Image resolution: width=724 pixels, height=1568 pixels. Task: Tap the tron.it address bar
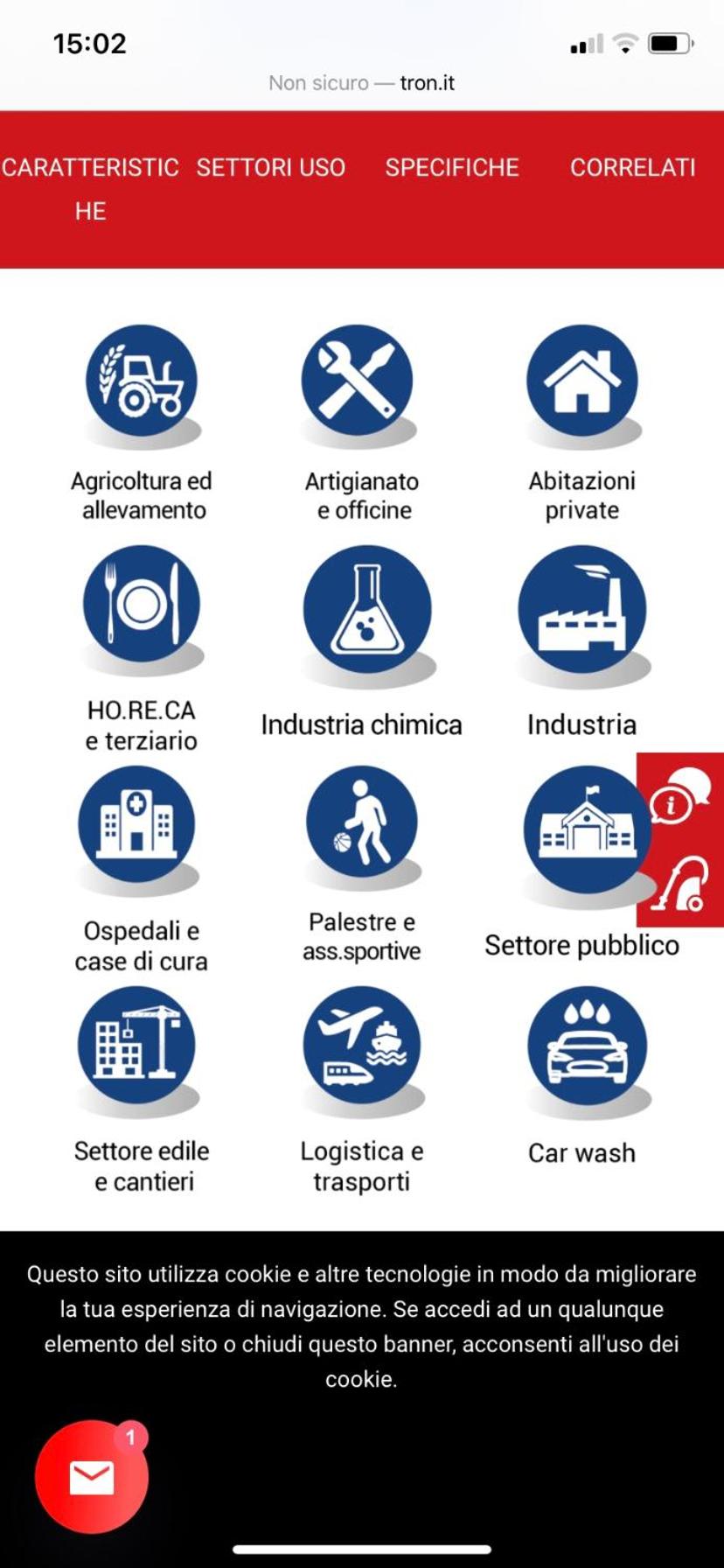[361, 83]
